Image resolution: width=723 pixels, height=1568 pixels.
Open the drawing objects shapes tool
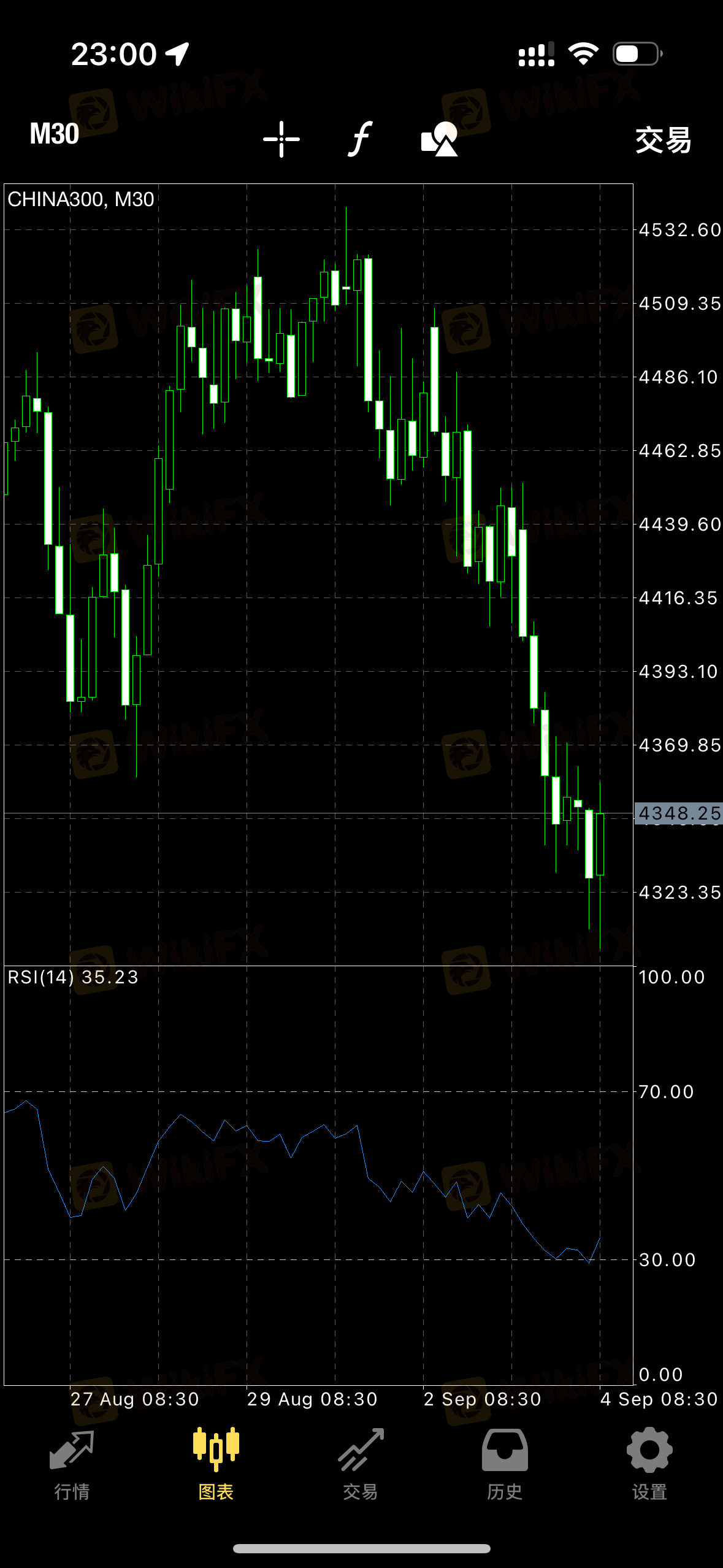440,139
